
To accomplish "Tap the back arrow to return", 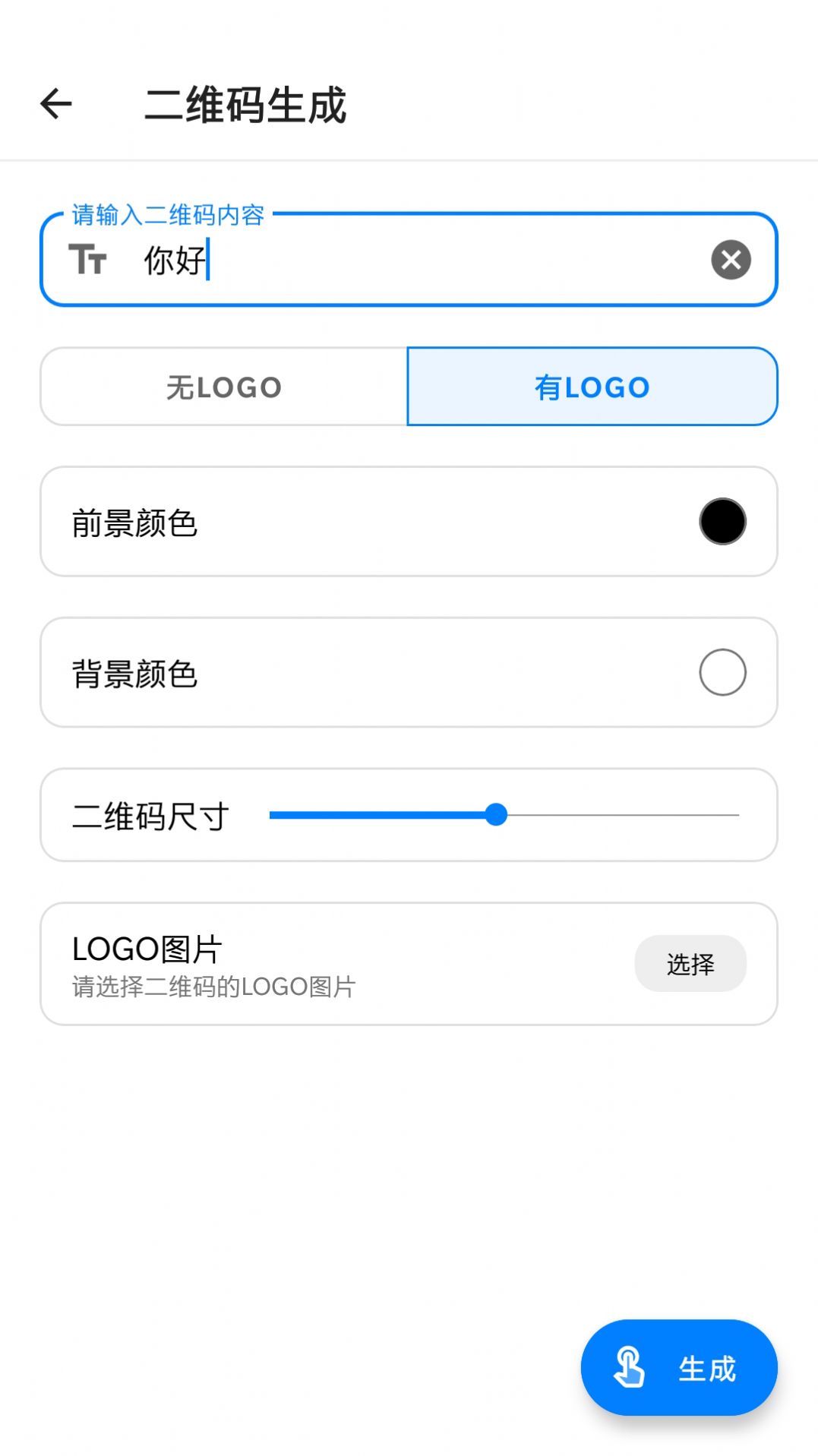I will 55,104.
